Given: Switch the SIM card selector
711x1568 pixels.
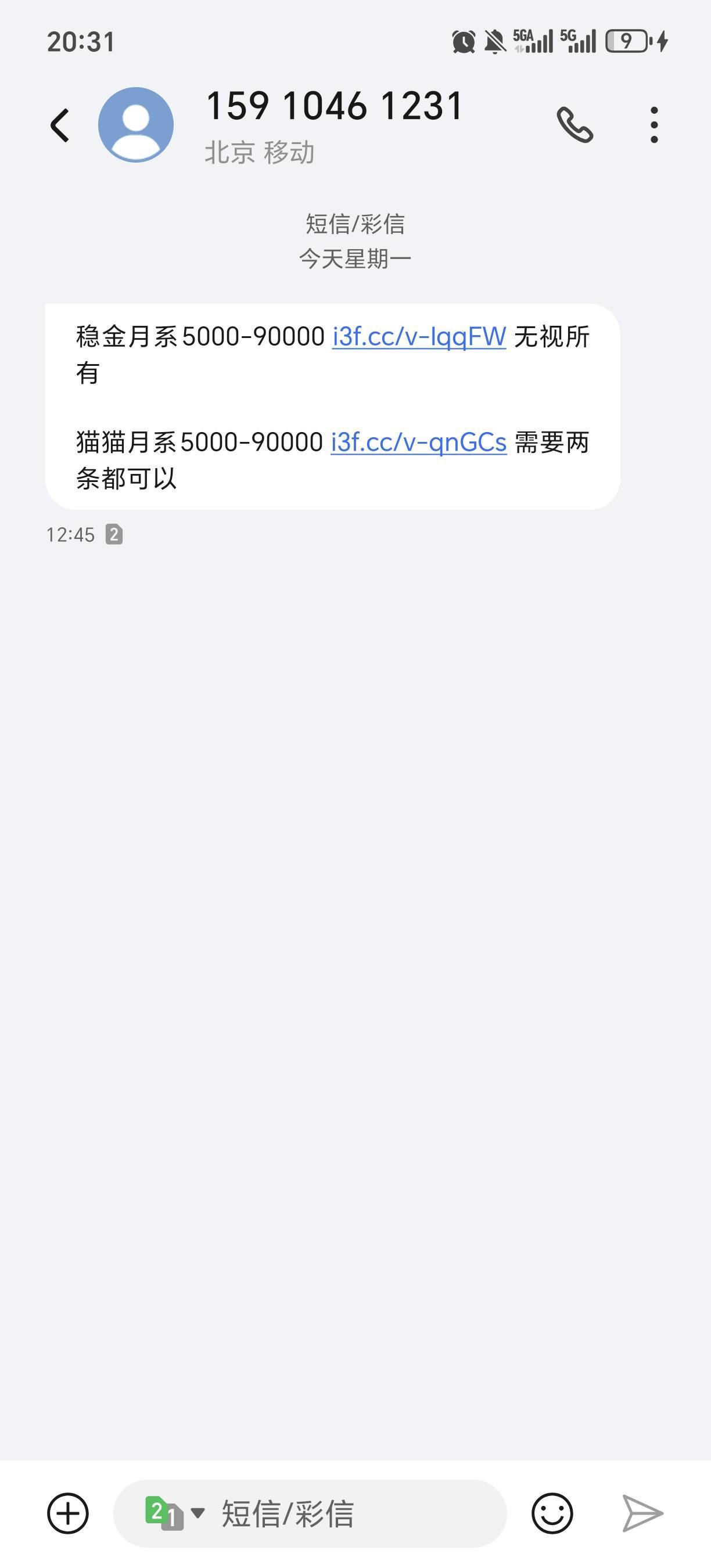Looking at the screenshot, I should (174, 1513).
